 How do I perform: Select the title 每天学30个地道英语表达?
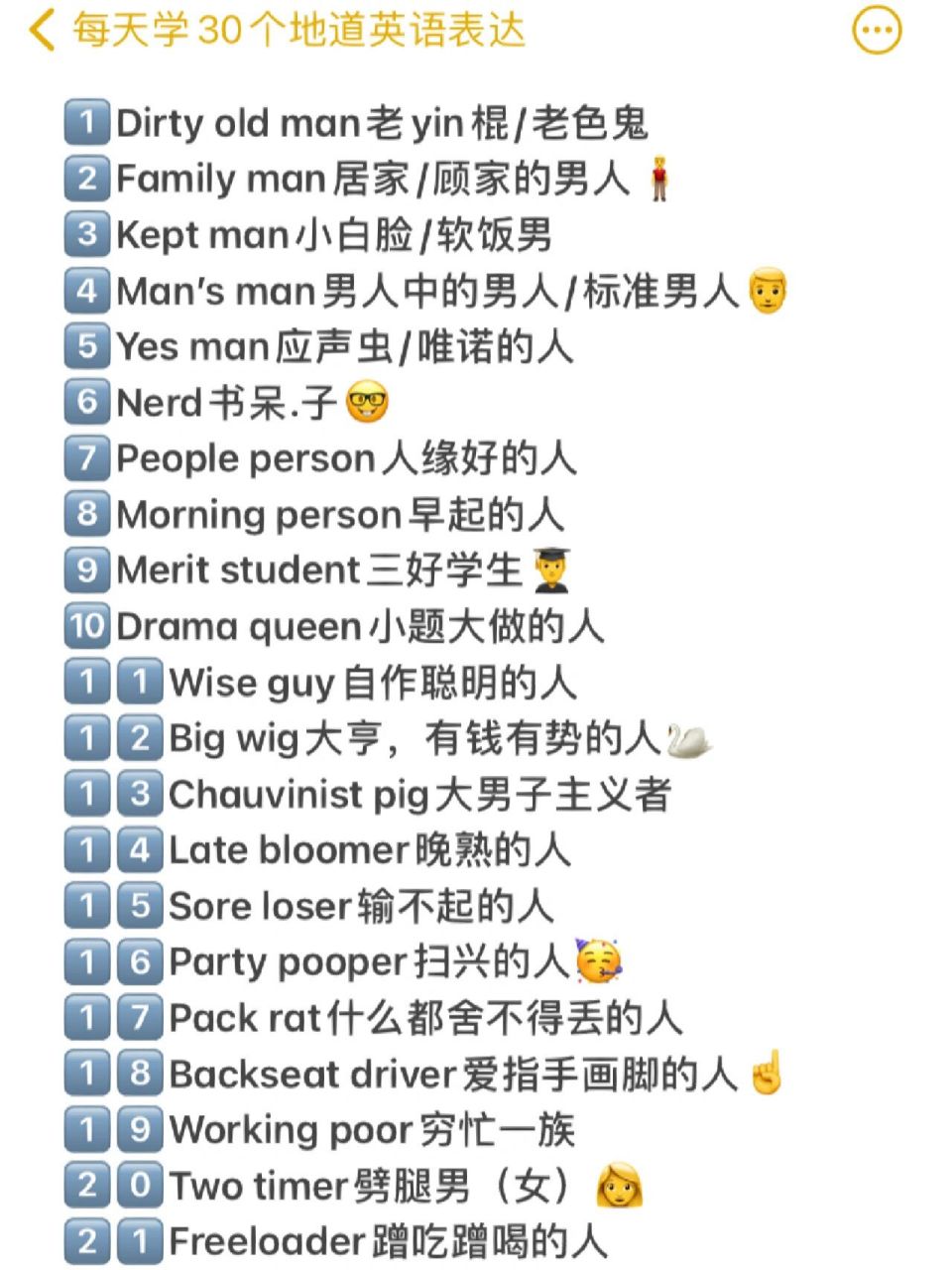pyautogui.click(x=297, y=31)
